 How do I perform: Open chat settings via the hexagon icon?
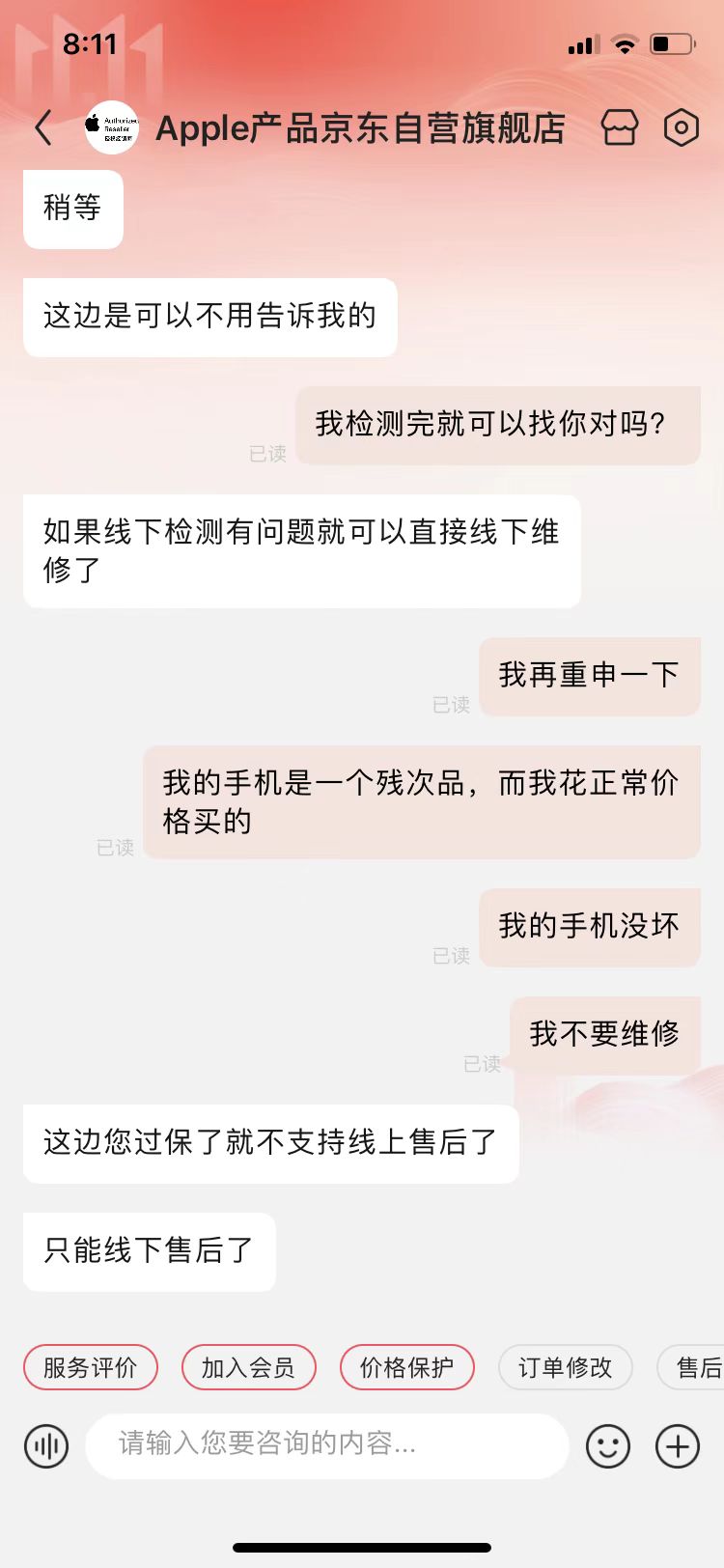pyautogui.click(x=681, y=127)
